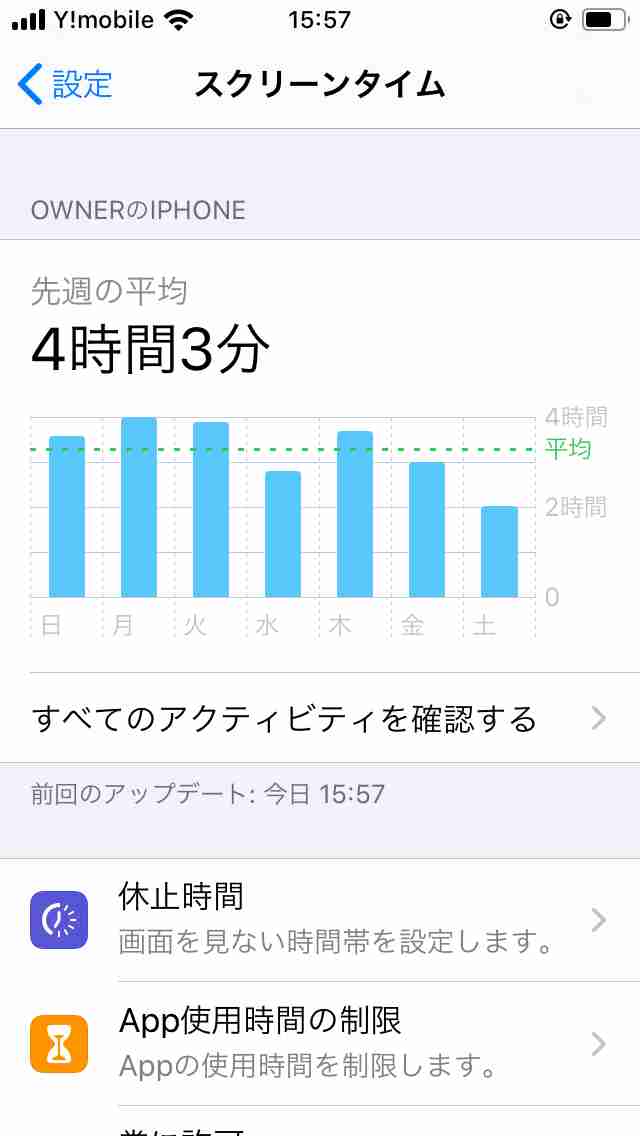Open App使用時間の制限

point(320,1044)
